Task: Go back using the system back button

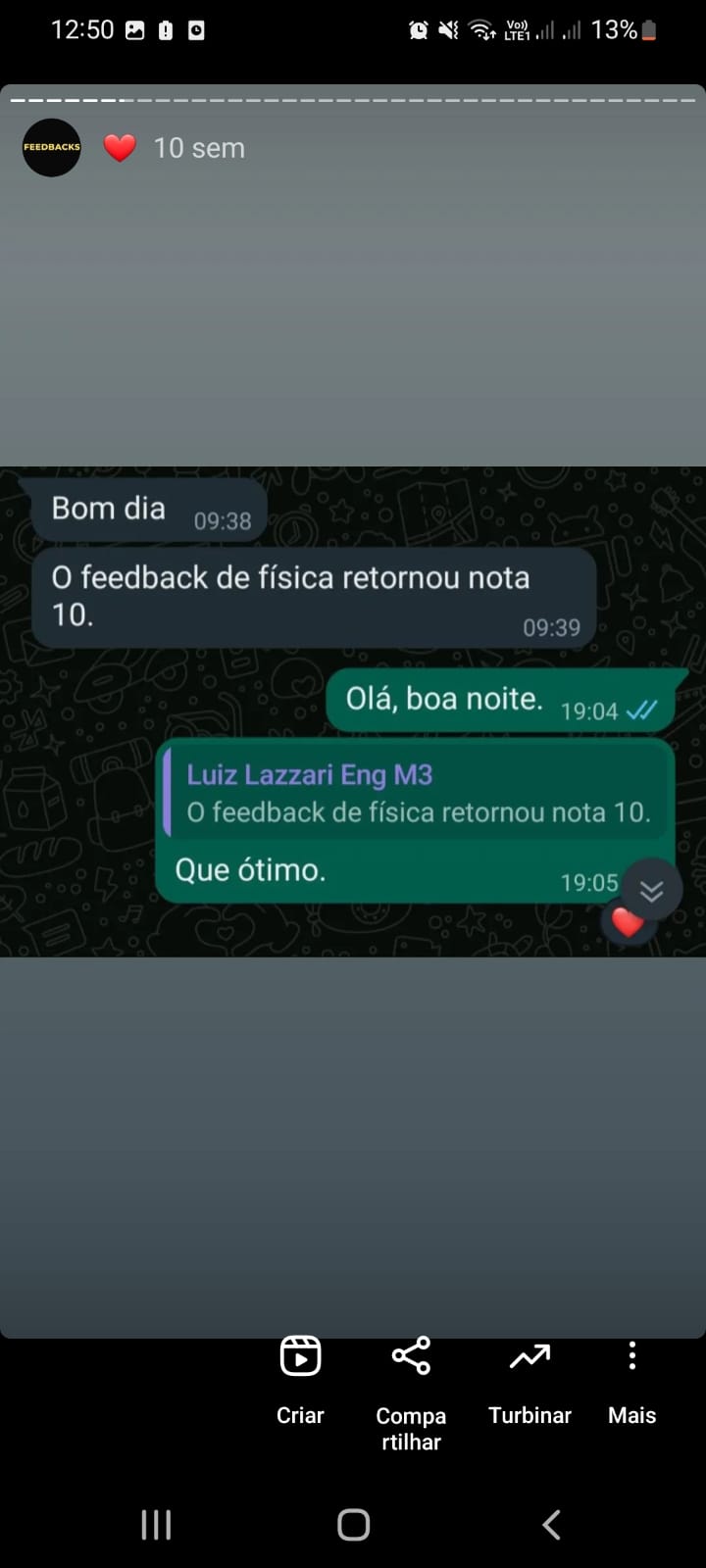Action: [551, 1525]
